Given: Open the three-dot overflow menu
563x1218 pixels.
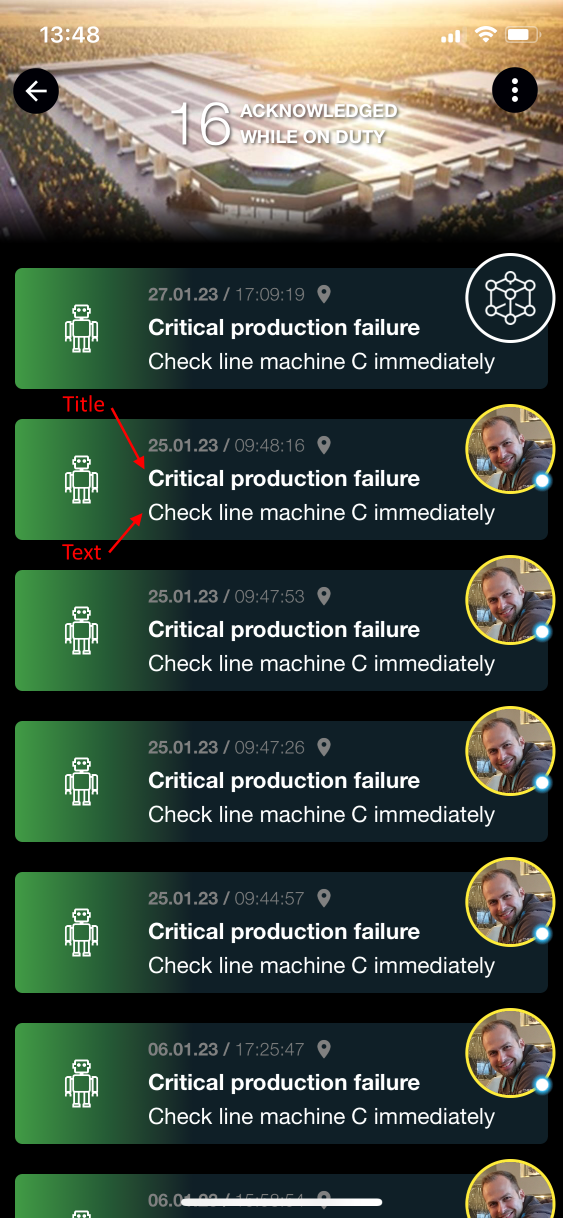Looking at the screenshot, I should [x=515, y=91].
